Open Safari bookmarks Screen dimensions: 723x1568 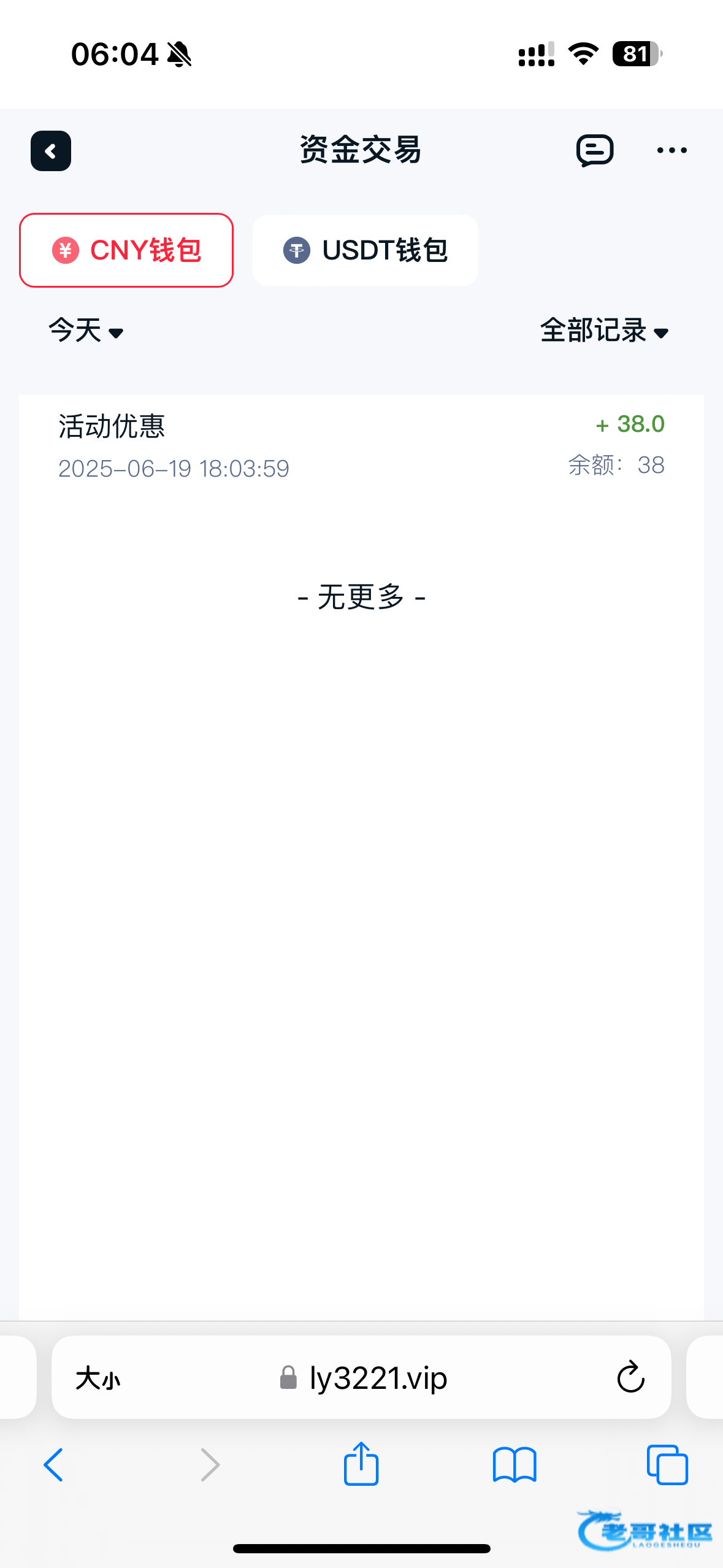click(515, 1465)
